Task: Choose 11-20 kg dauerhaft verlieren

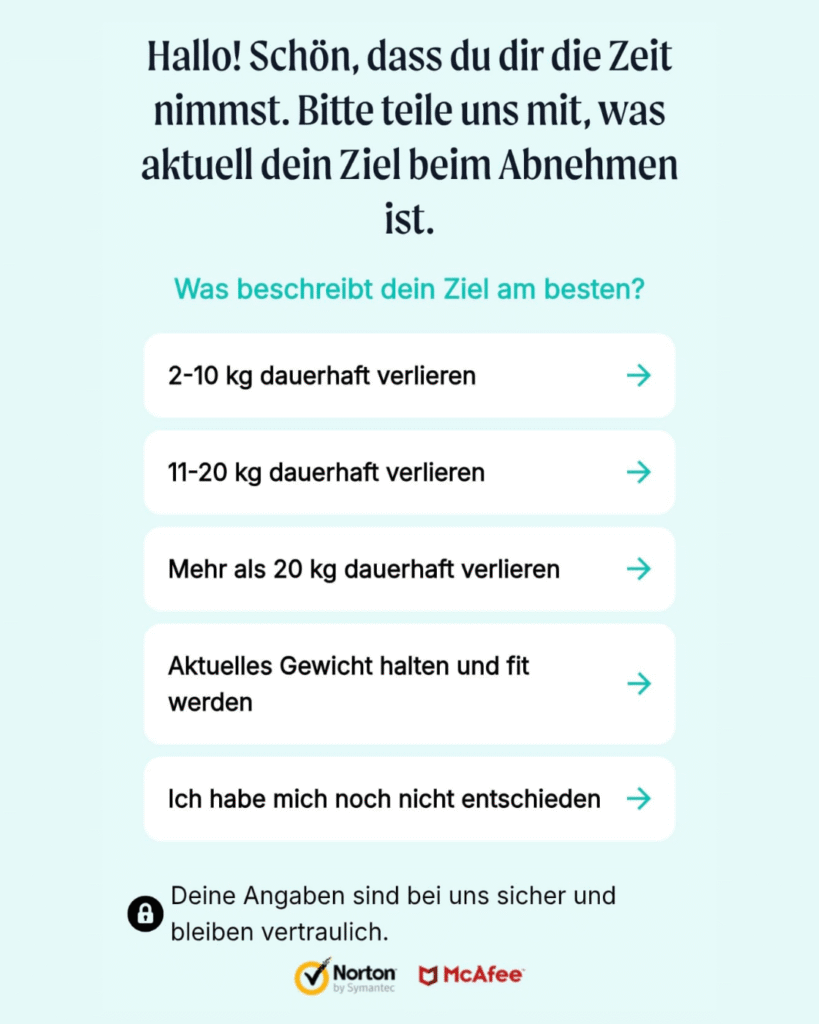Action: [x=409, y=472]
